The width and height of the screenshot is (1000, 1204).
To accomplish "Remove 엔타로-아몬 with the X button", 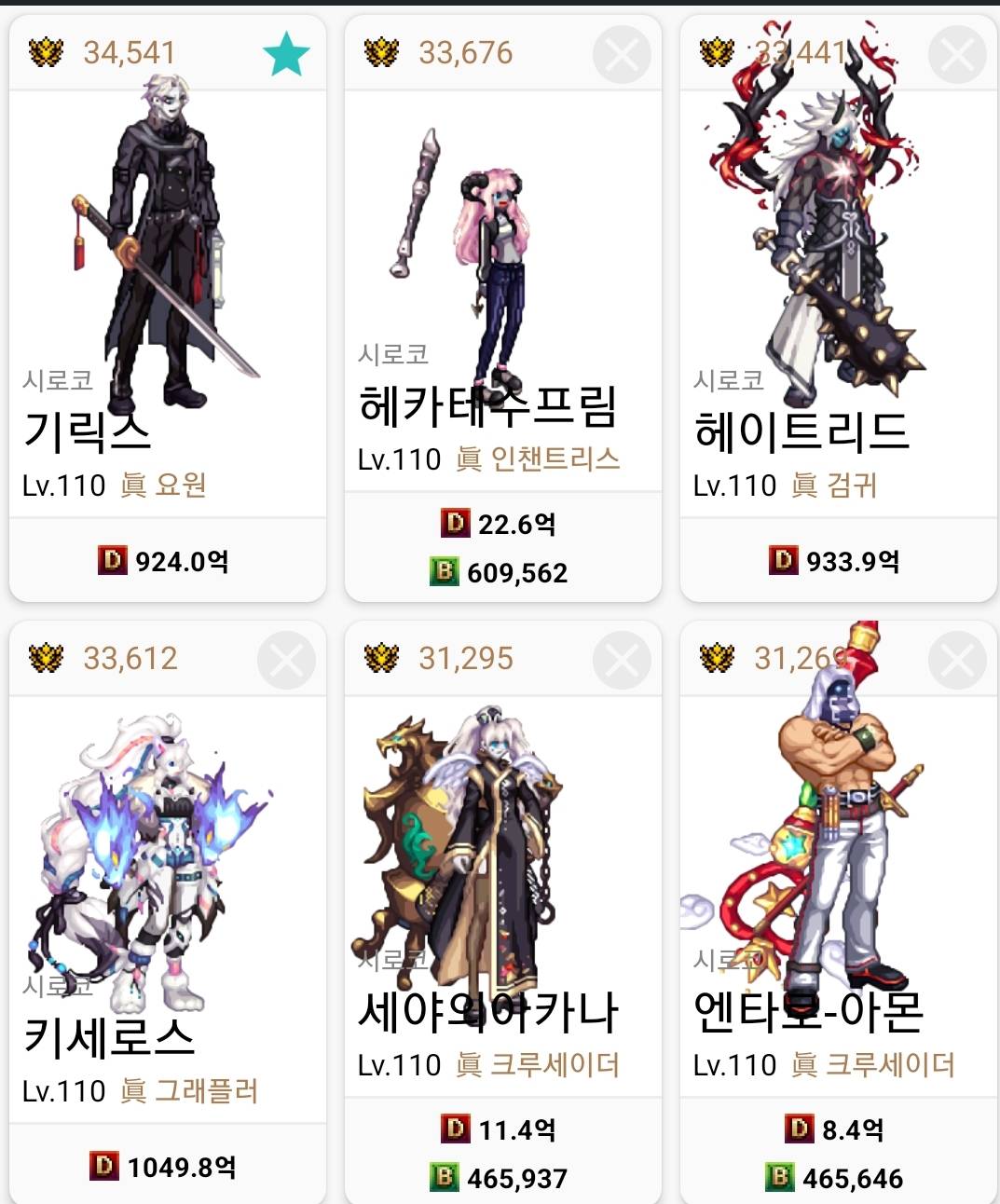I will click(x=957, y=660).
